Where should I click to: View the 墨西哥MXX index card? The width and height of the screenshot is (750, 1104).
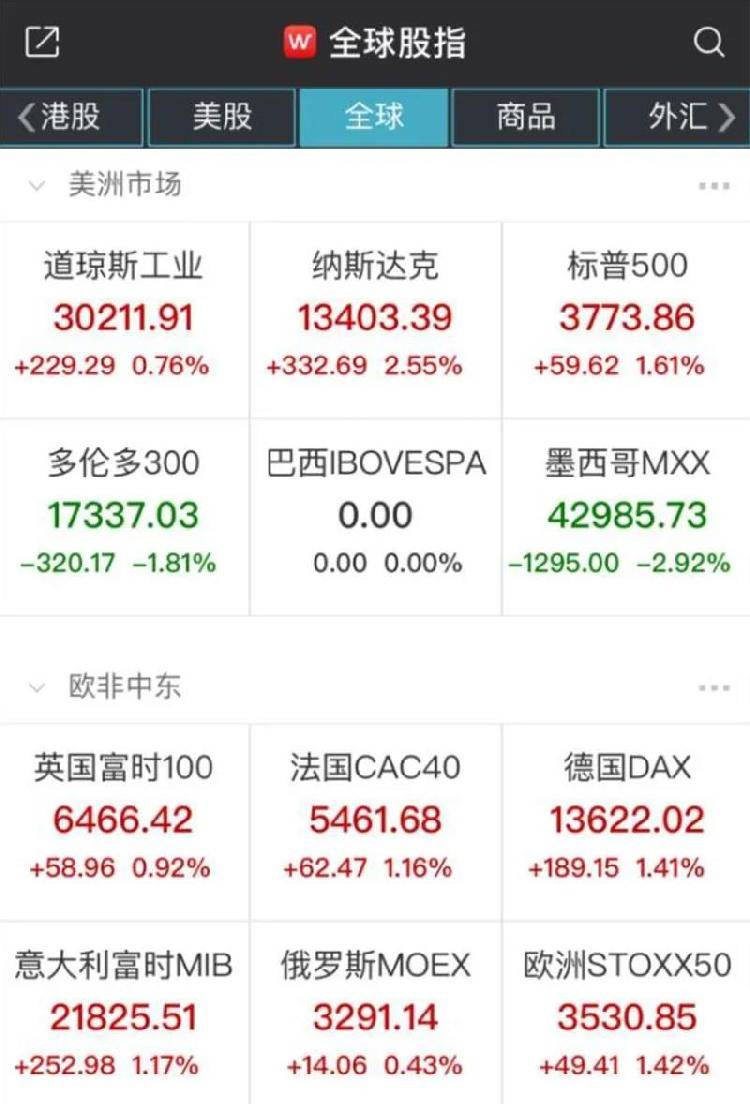(x=627, y=516)
